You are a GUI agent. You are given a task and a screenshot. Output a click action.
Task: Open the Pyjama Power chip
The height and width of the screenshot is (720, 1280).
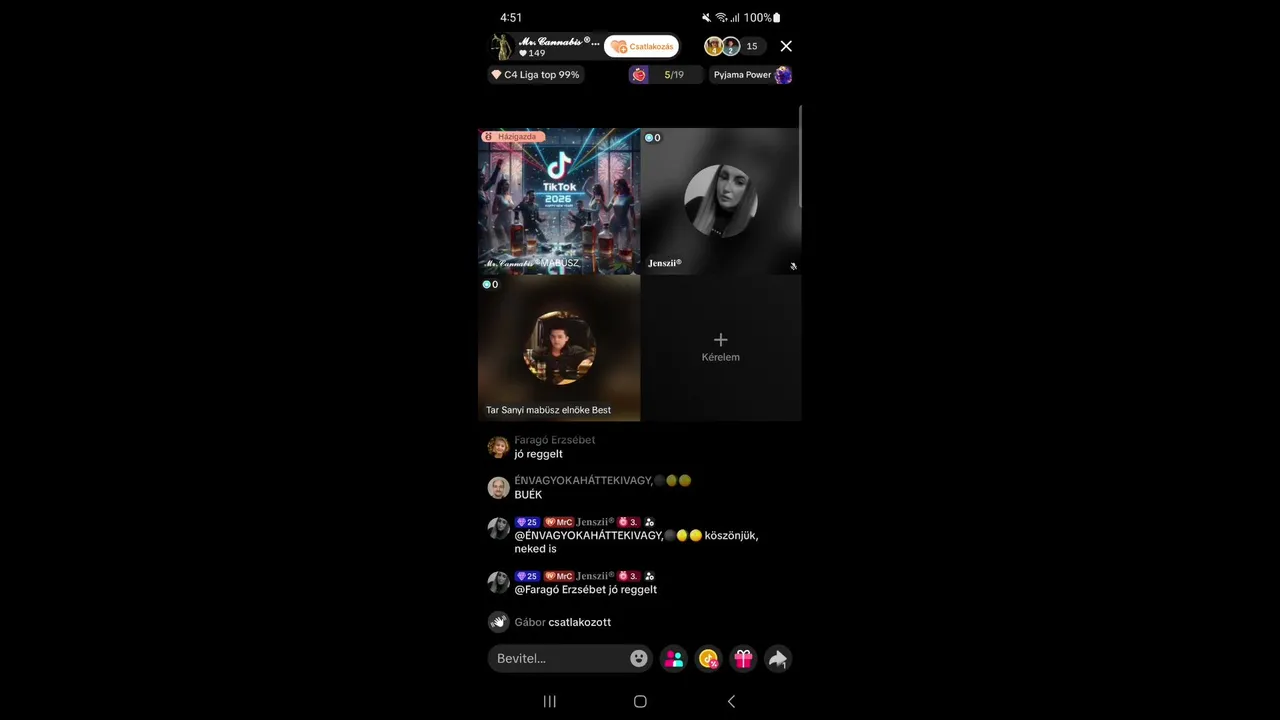[751, 75]
